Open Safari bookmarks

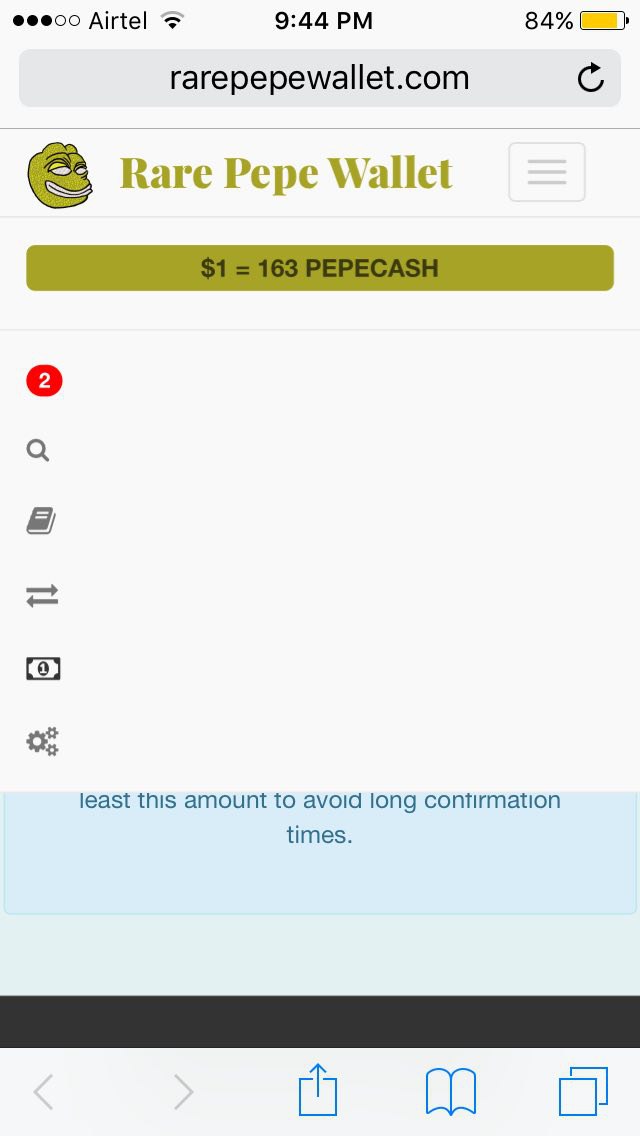coord(451,1091)
